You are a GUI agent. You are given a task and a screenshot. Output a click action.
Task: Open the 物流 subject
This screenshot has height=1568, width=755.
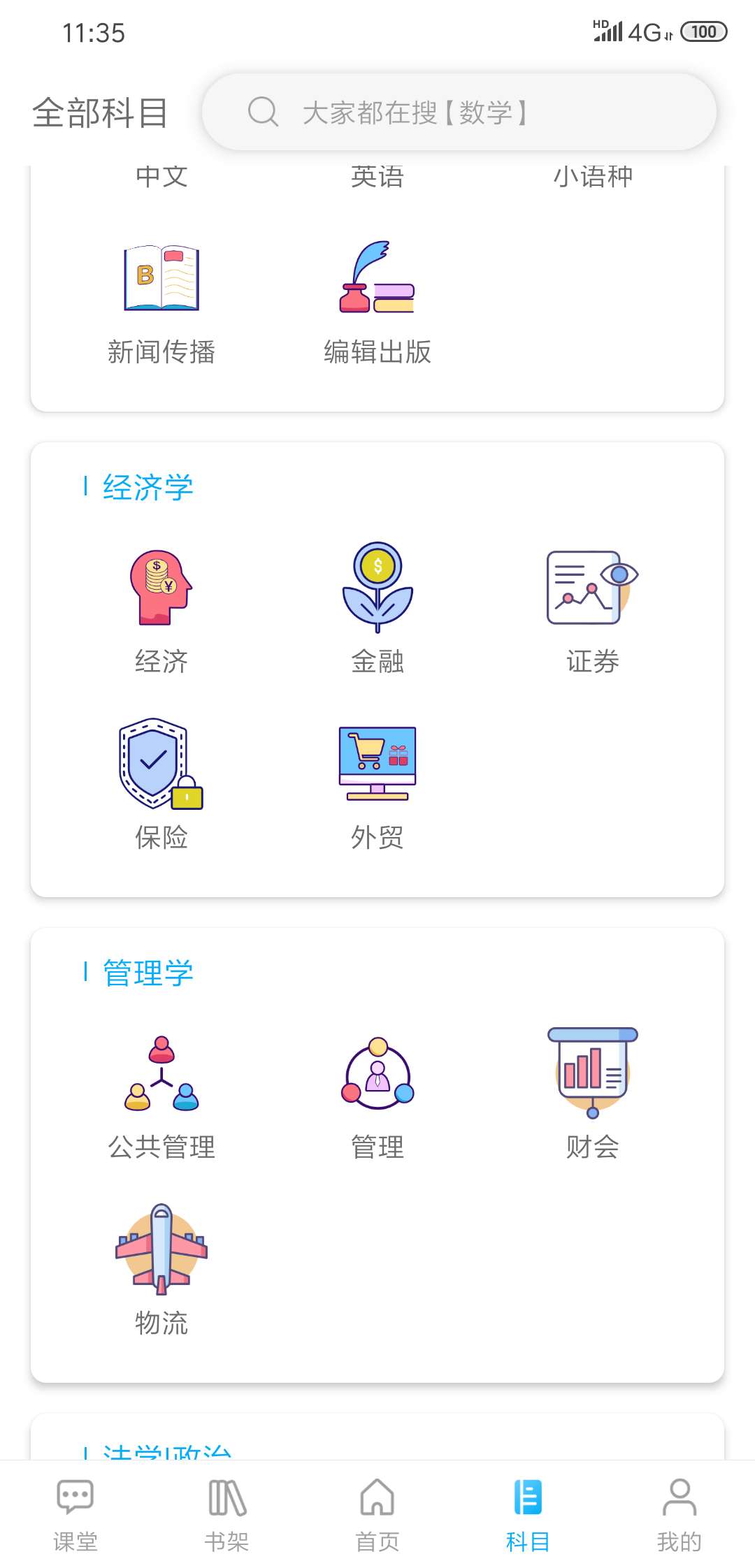pyautogui.click(x=161, y=1270)
